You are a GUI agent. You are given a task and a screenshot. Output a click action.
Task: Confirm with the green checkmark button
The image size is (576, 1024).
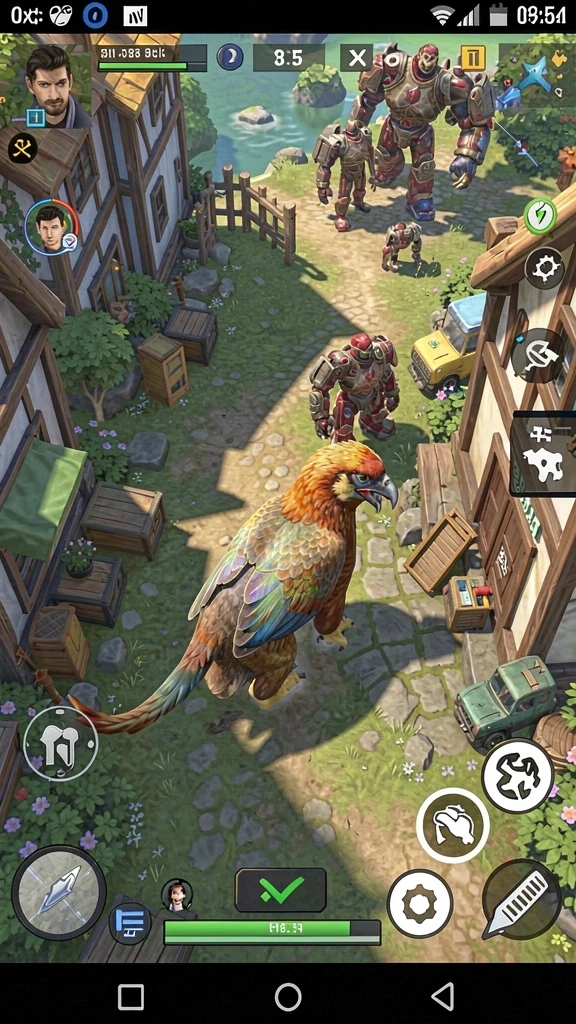pos(281,889)
